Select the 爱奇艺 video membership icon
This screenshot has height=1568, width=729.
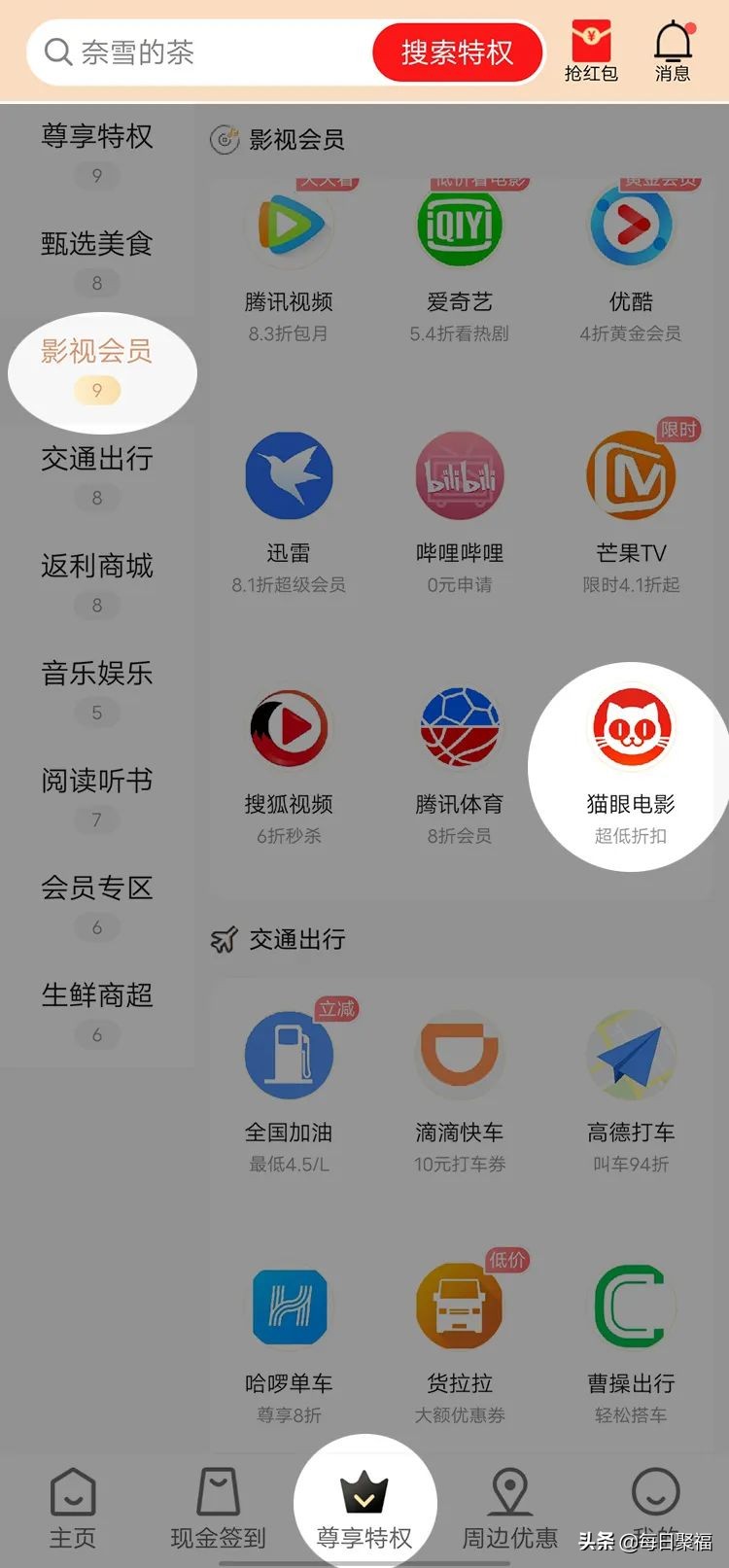(460, 226)
